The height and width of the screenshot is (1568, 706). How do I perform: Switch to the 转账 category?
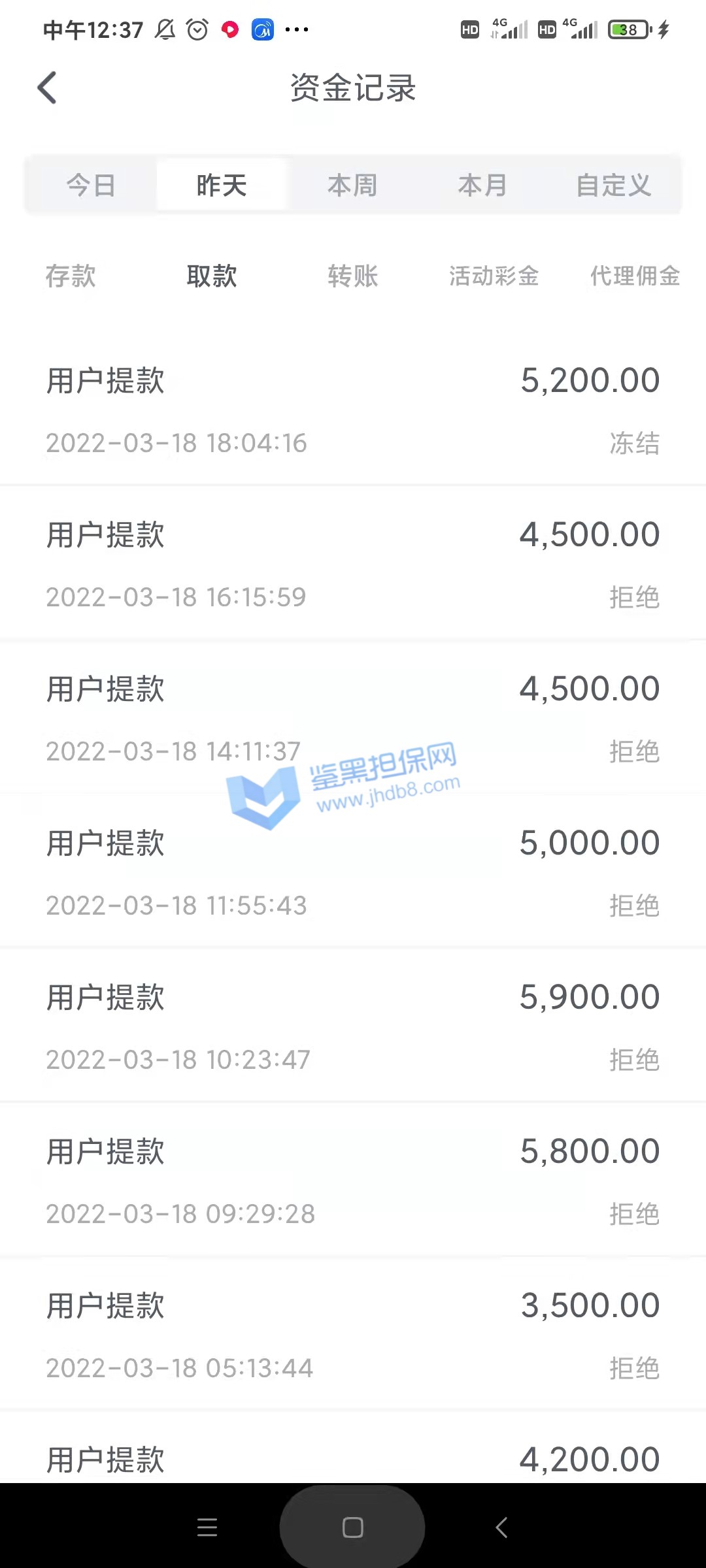click(353, 276)
